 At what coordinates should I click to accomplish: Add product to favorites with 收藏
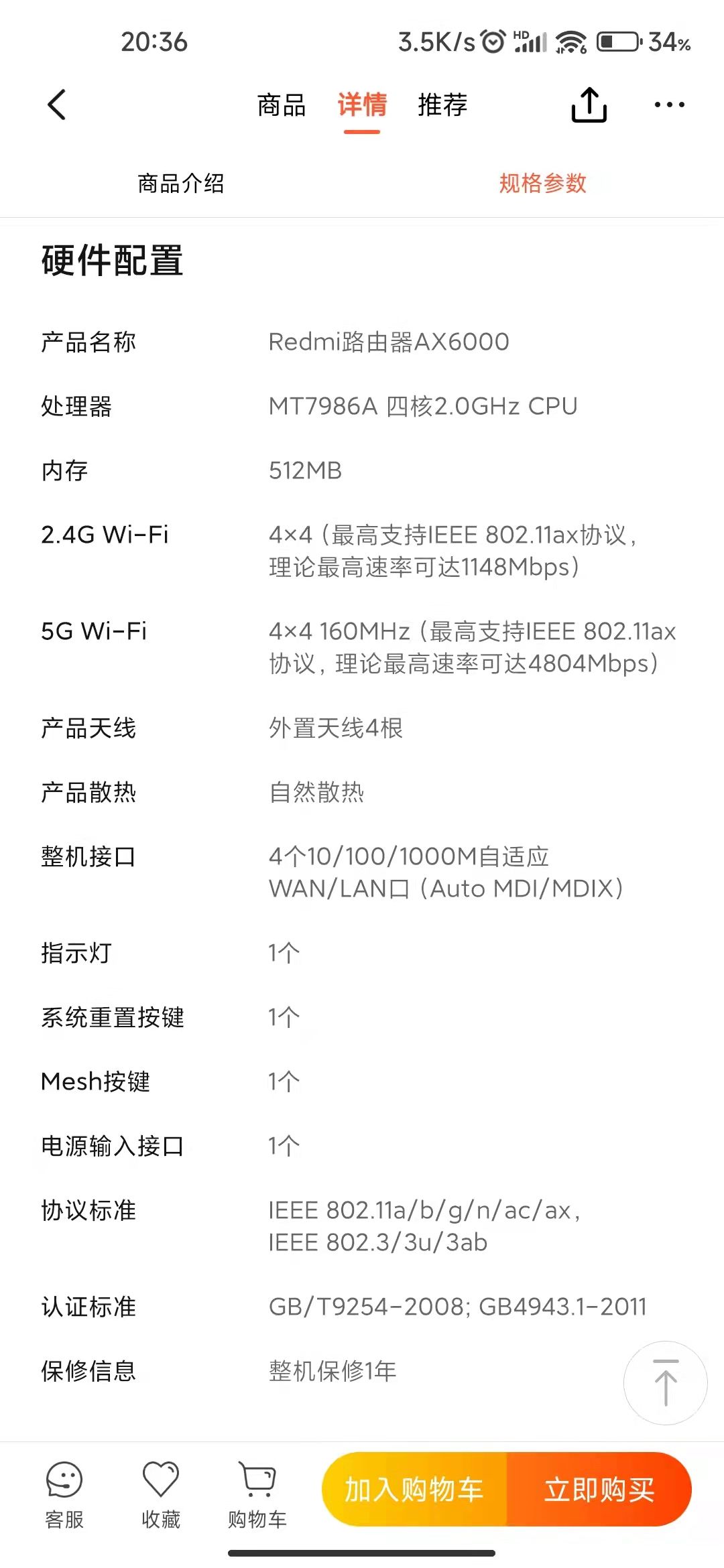[x=161, y=1494]
